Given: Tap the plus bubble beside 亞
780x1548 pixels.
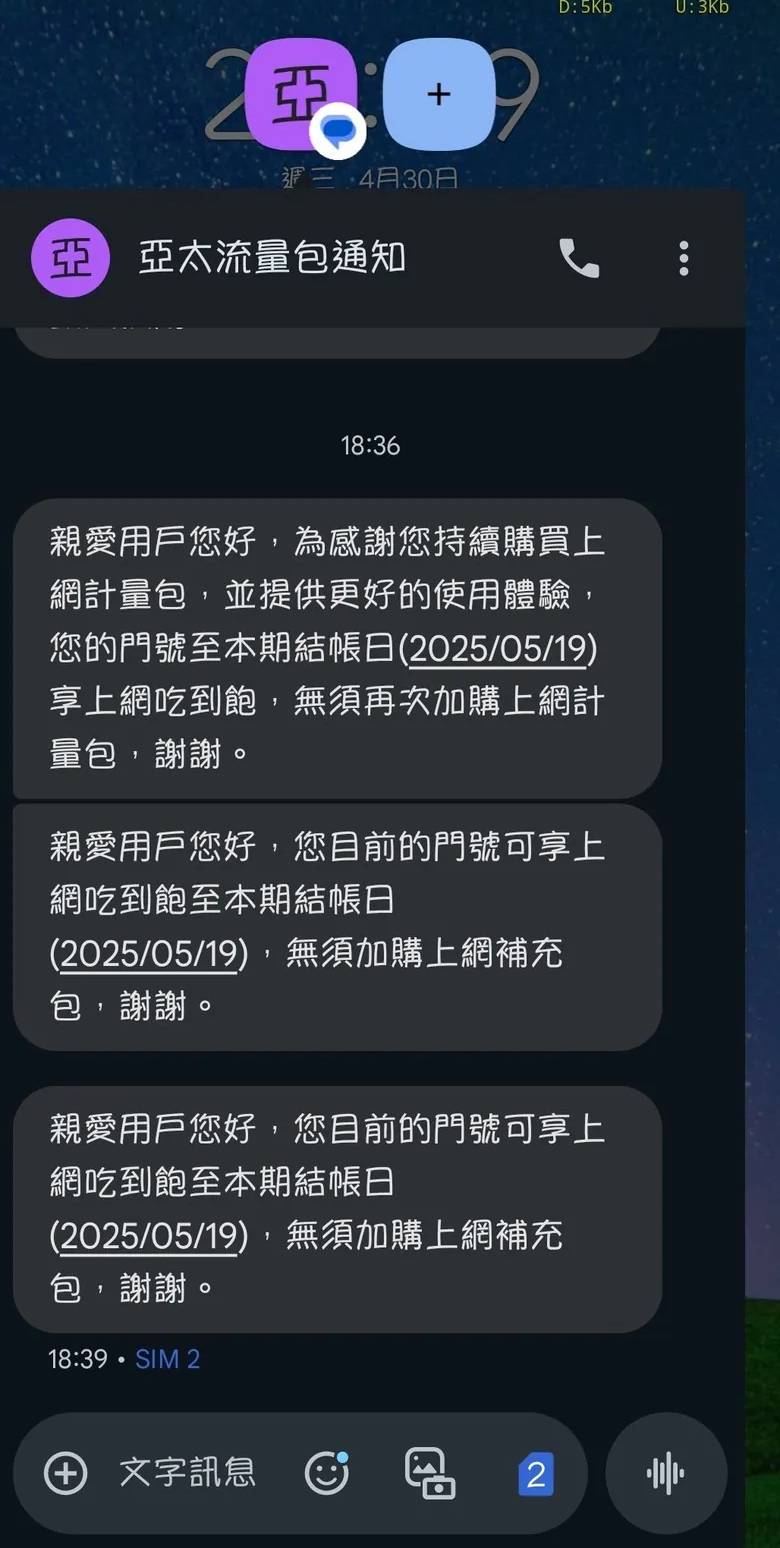Looking at the screenshot, I should 438,95.
